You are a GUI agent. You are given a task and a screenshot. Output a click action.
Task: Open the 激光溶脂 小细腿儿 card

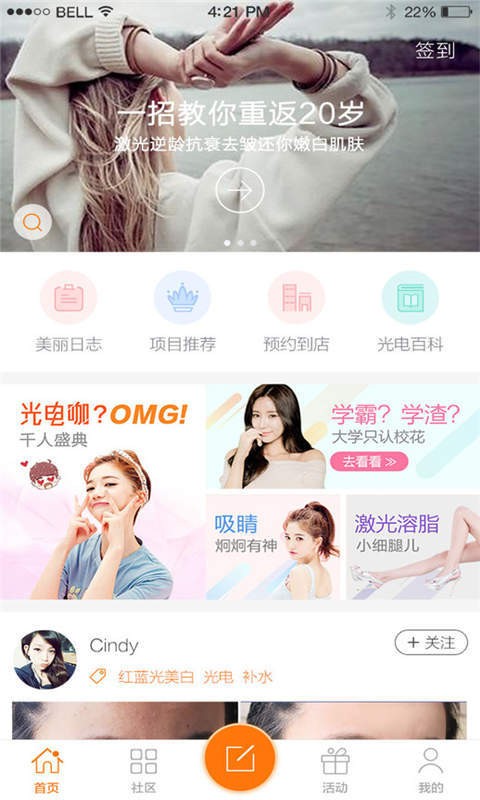(413, 547)
